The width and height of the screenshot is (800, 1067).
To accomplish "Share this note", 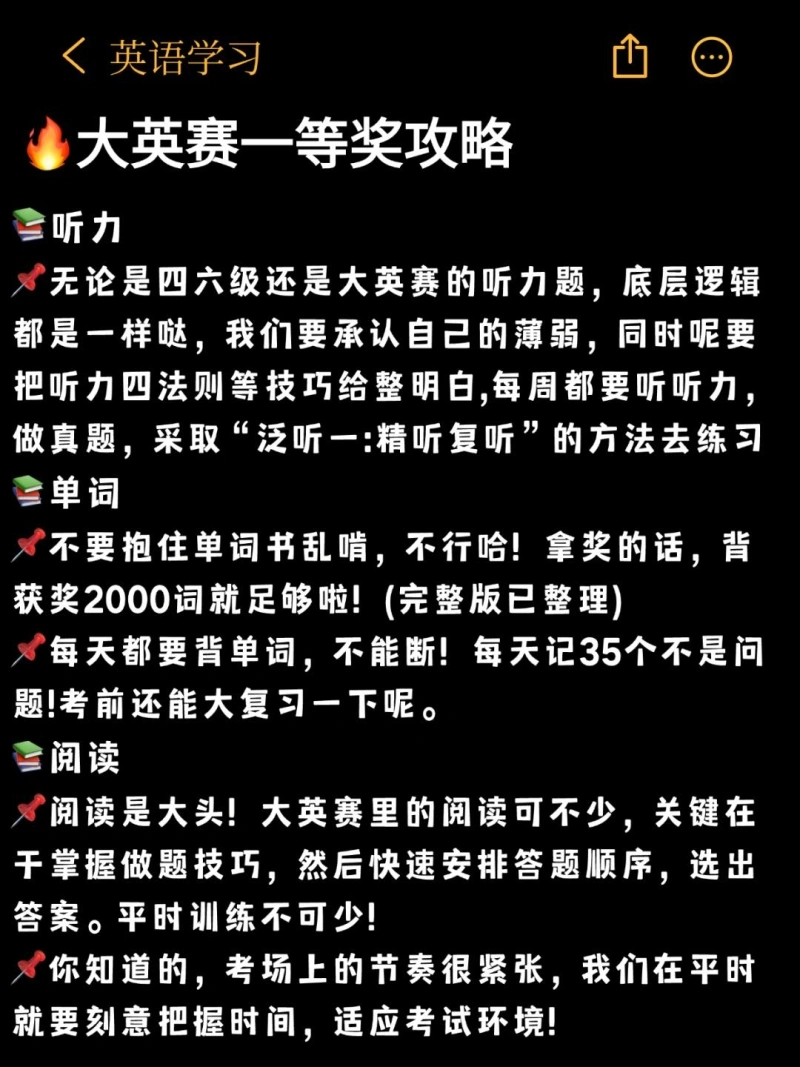I will 629,56.
